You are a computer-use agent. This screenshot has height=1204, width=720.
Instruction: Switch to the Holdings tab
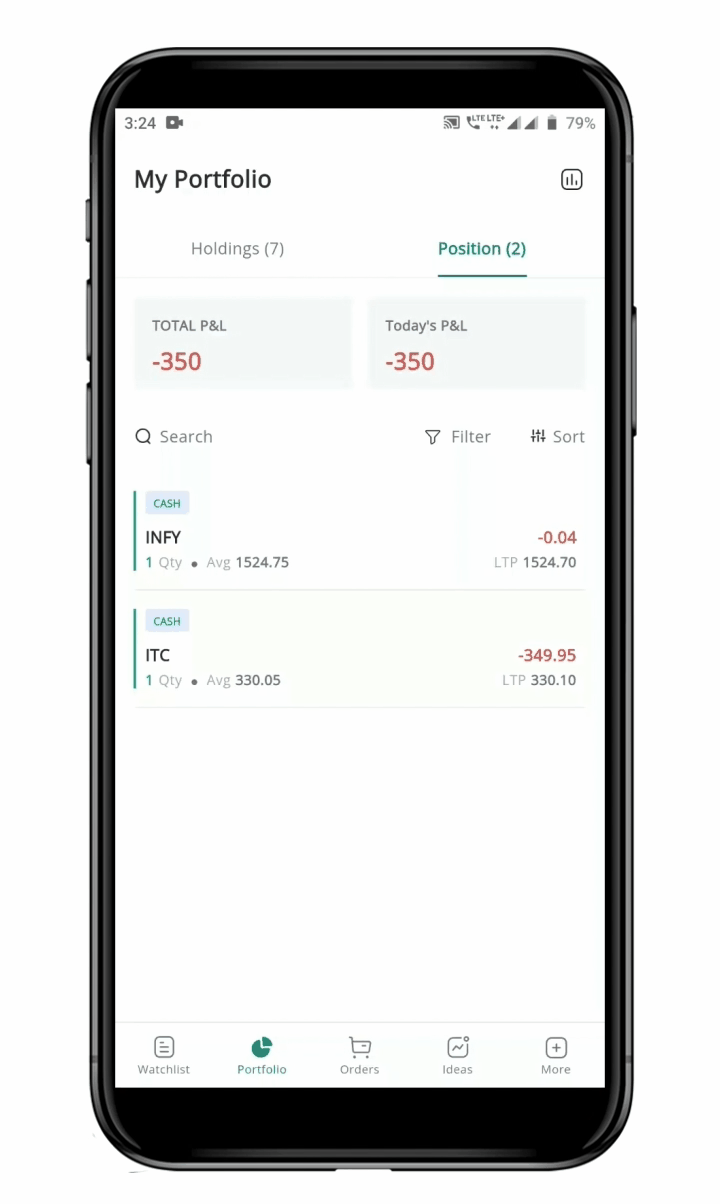coord(237,249)
